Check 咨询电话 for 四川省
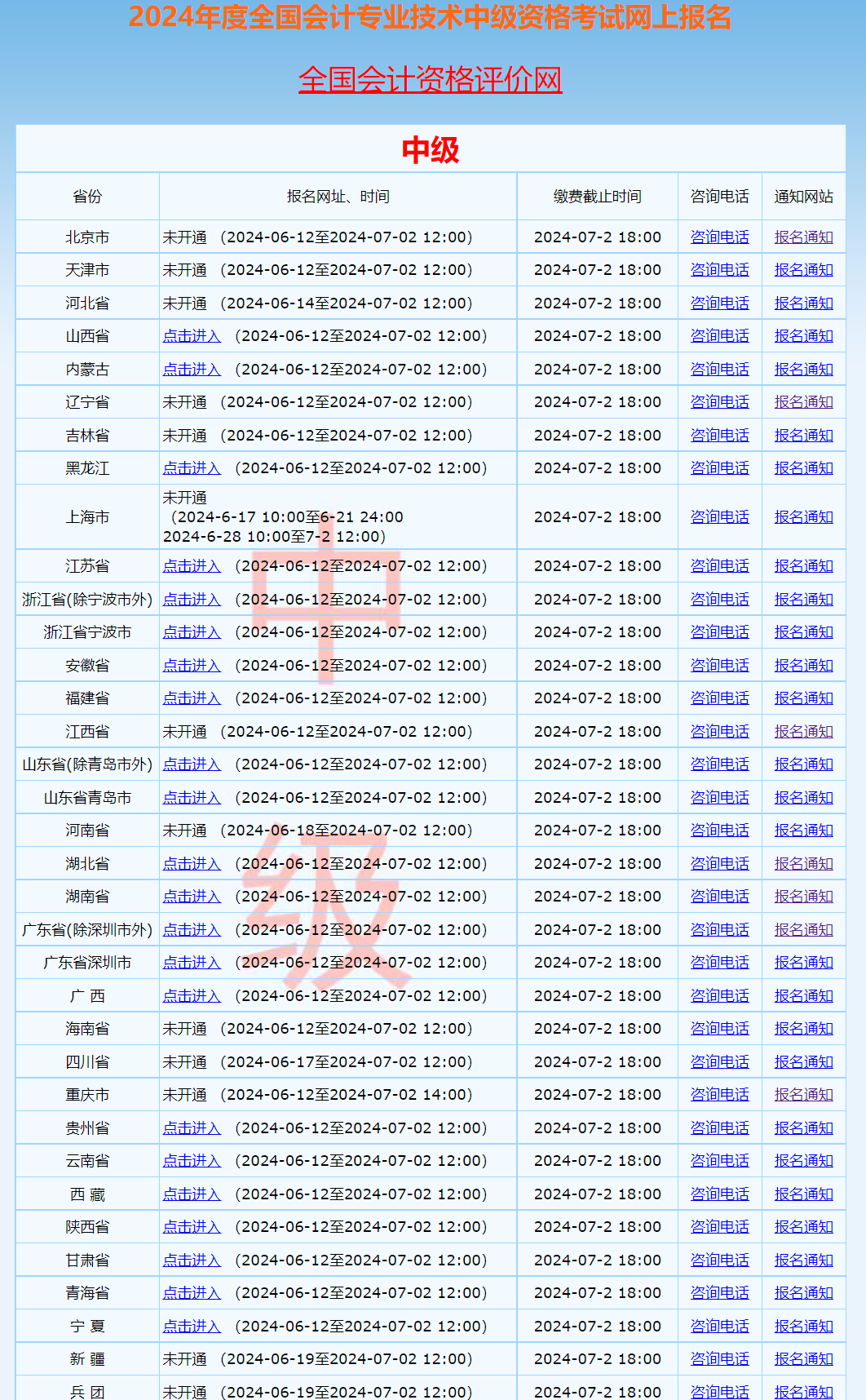Image resolution: width=866 pixels, height=1400 pixels. click(719, 1061)
